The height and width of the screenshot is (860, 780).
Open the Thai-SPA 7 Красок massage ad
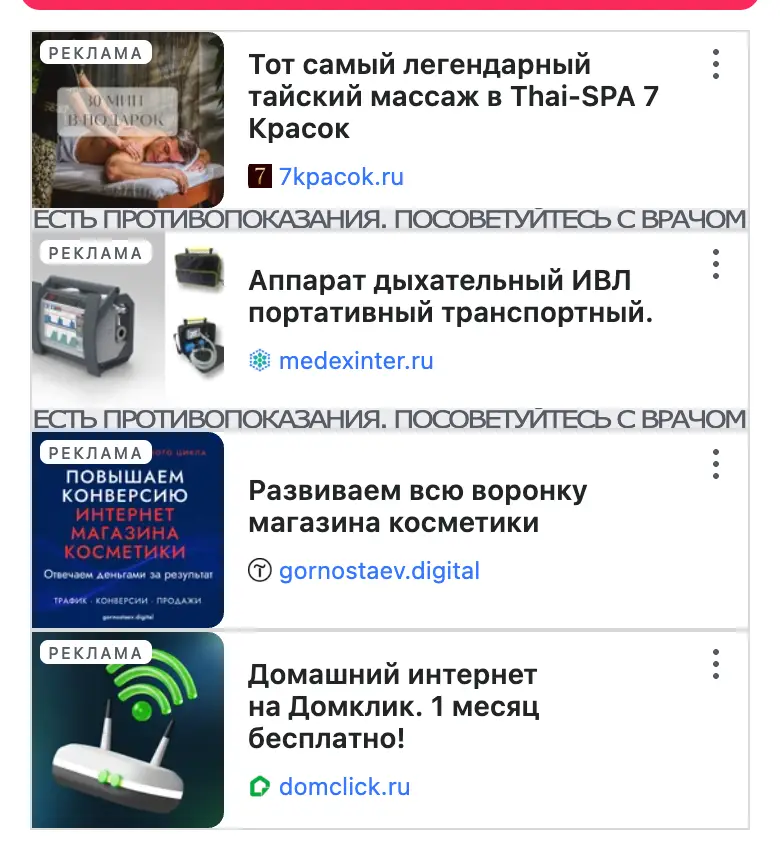(453, 97)
